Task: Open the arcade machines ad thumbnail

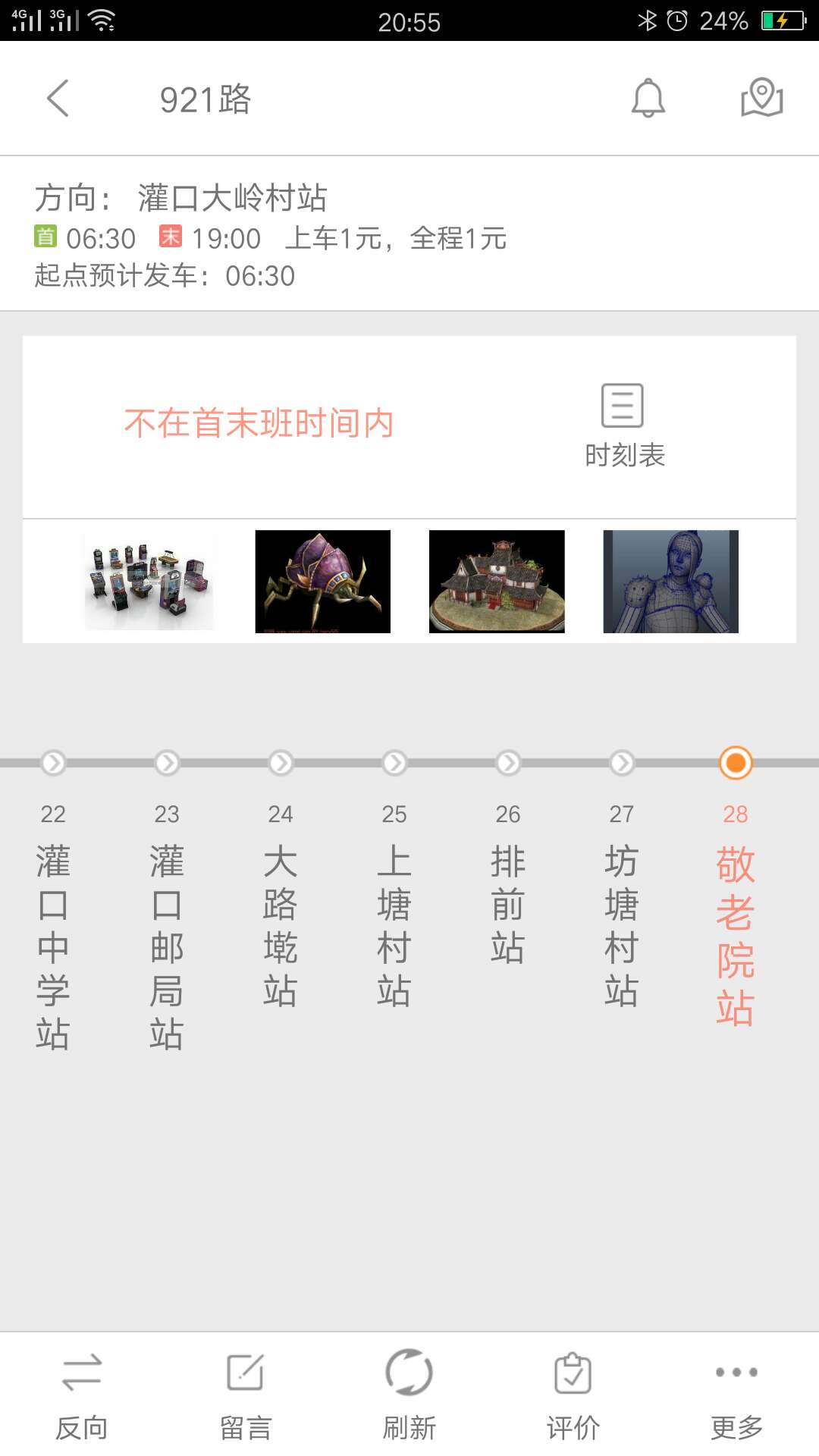Action: pos(149,582)
